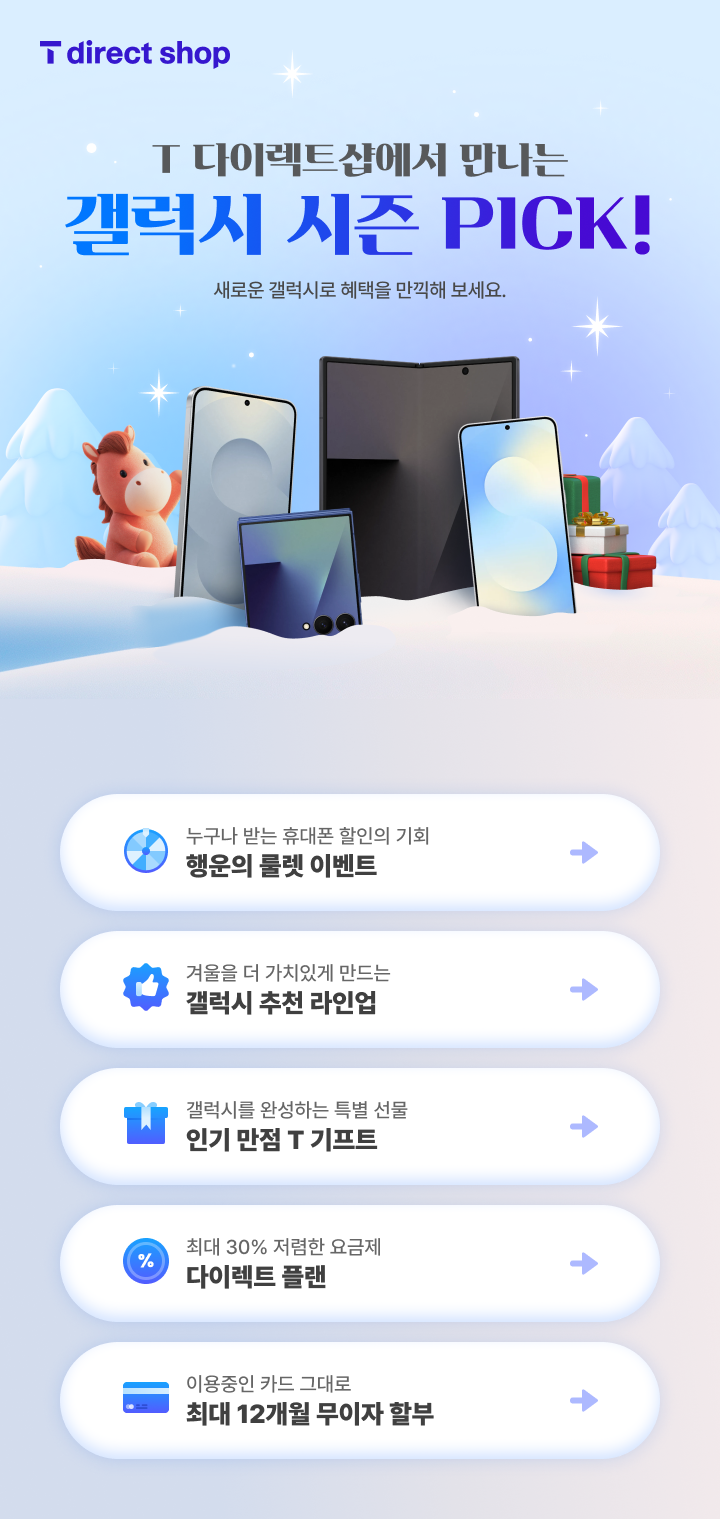
Task: Open the 인기 만점 T 기프트 button
Action: click(x=360, y=1126)
